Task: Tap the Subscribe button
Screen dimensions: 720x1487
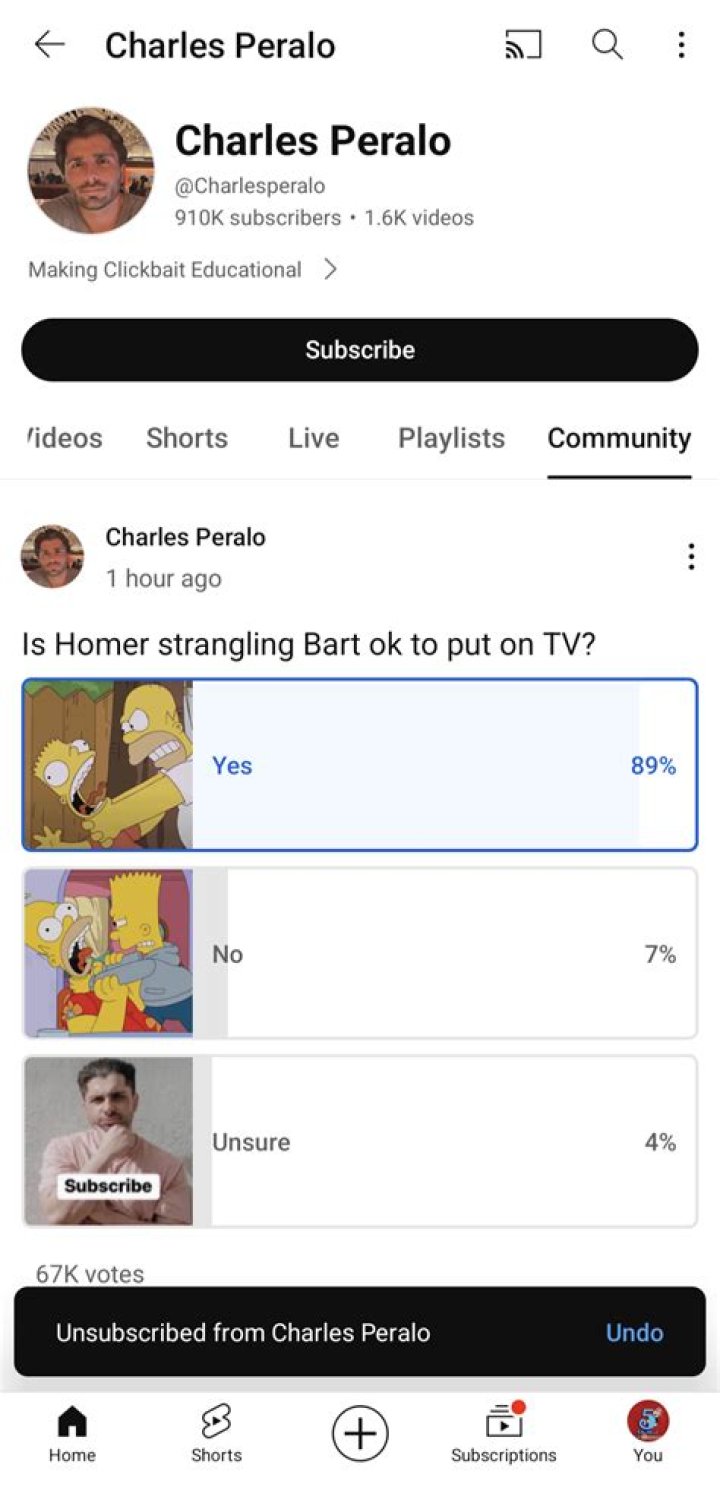Action: (x=359, y=349)
